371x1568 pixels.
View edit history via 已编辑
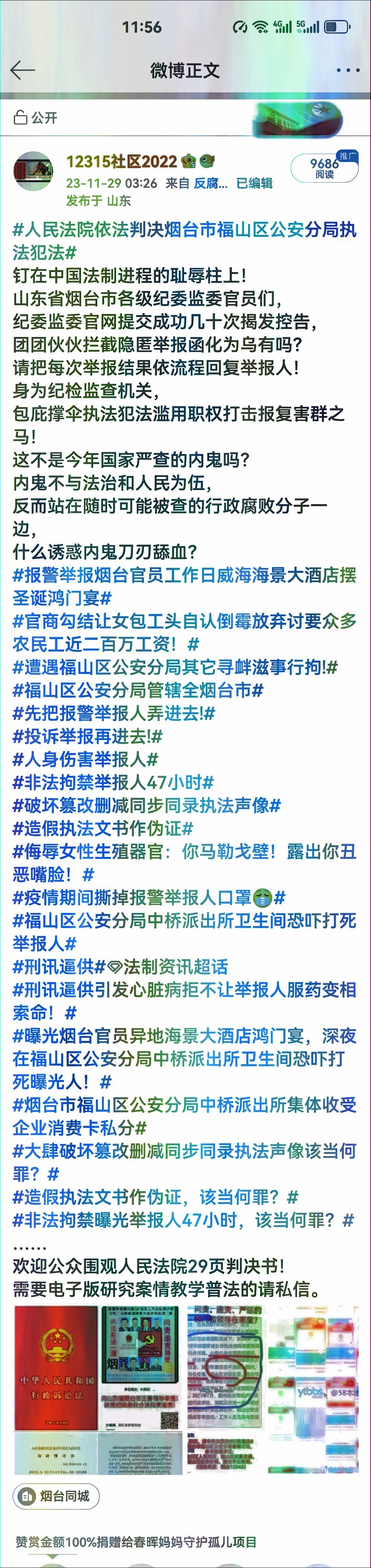[x=254, y=183]
